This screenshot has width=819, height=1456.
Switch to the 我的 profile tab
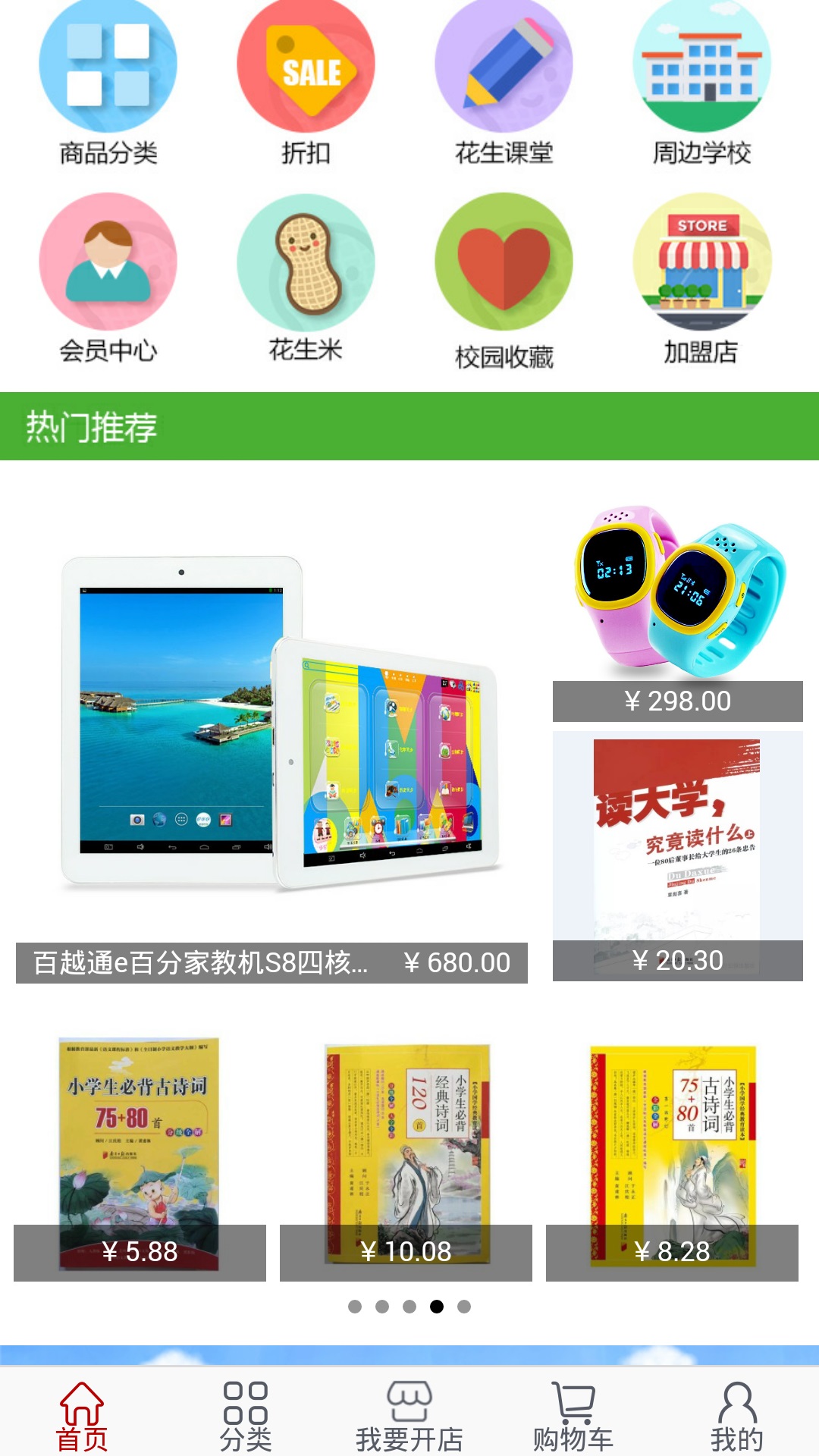(x=736, y=1415)
